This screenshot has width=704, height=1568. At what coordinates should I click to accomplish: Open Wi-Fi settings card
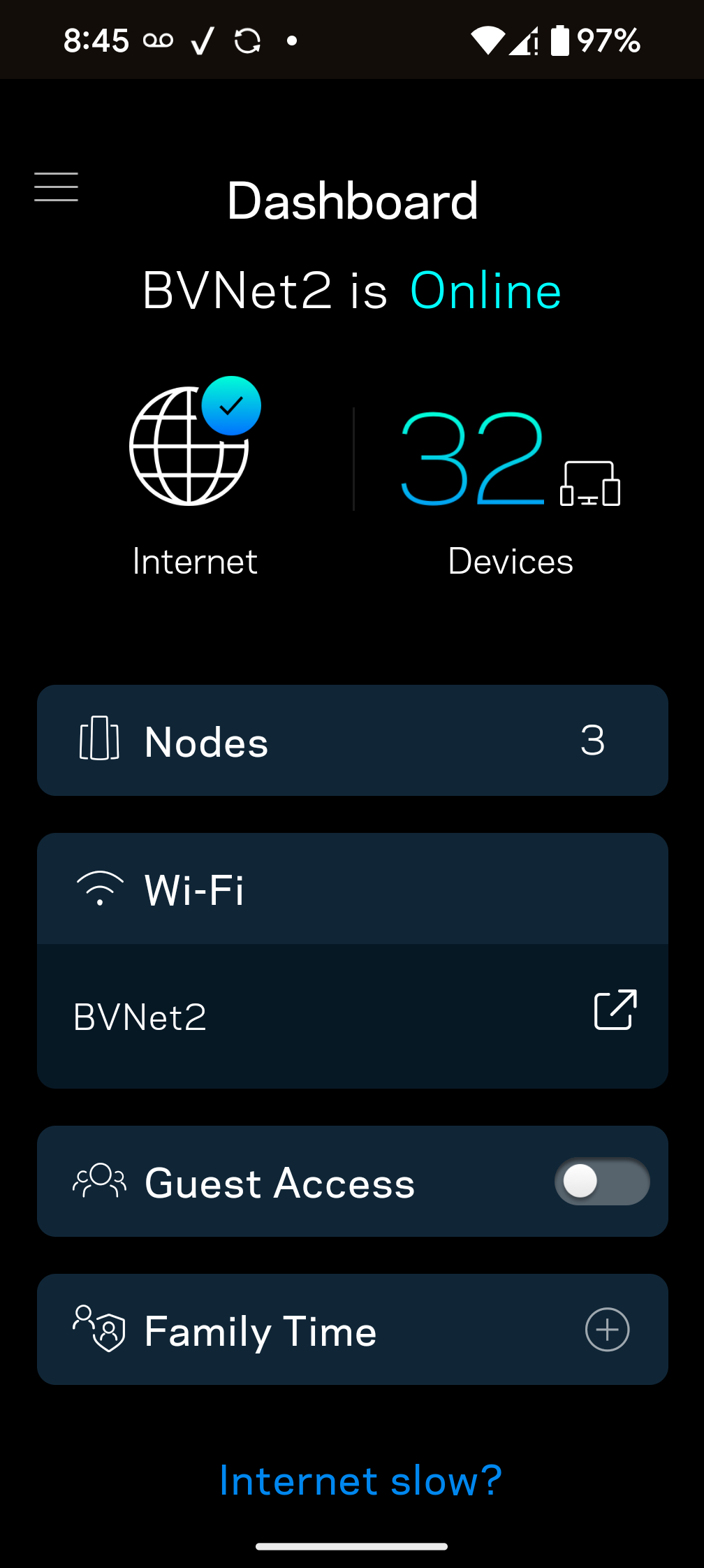(x=353, y=889)
